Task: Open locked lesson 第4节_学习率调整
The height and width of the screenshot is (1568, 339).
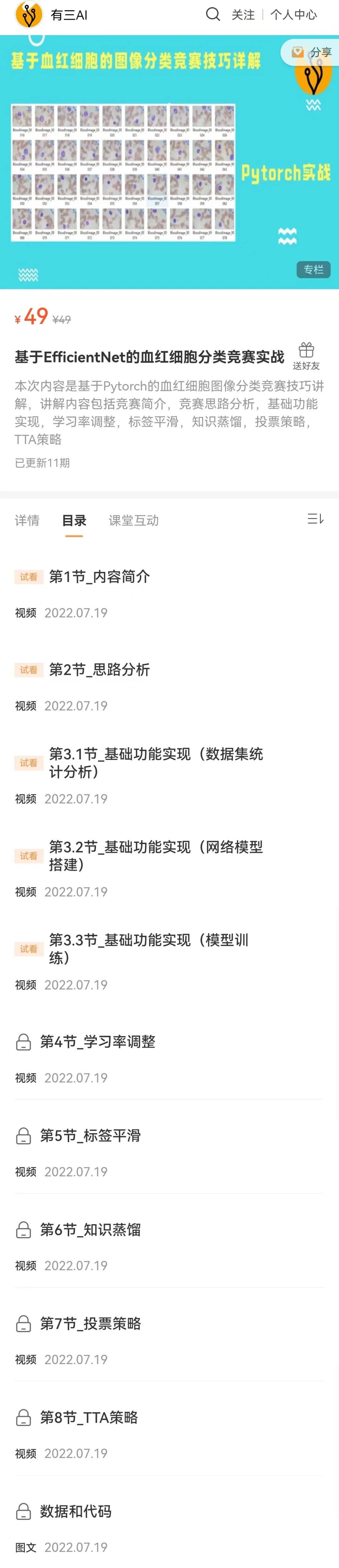Action: click(x=98, y=1042)
